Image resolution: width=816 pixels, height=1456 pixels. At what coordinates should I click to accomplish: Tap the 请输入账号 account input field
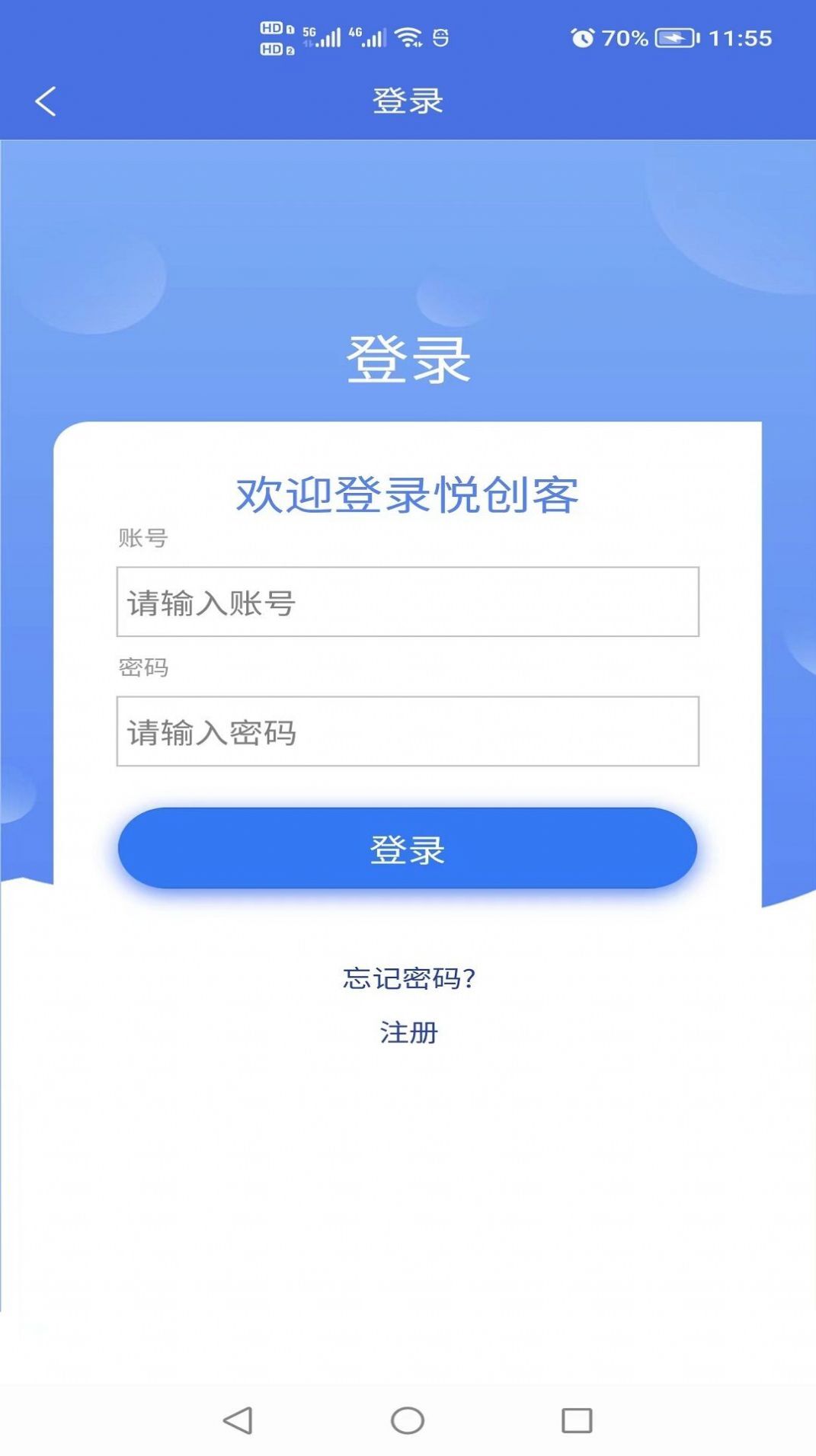tap(407, 600)
